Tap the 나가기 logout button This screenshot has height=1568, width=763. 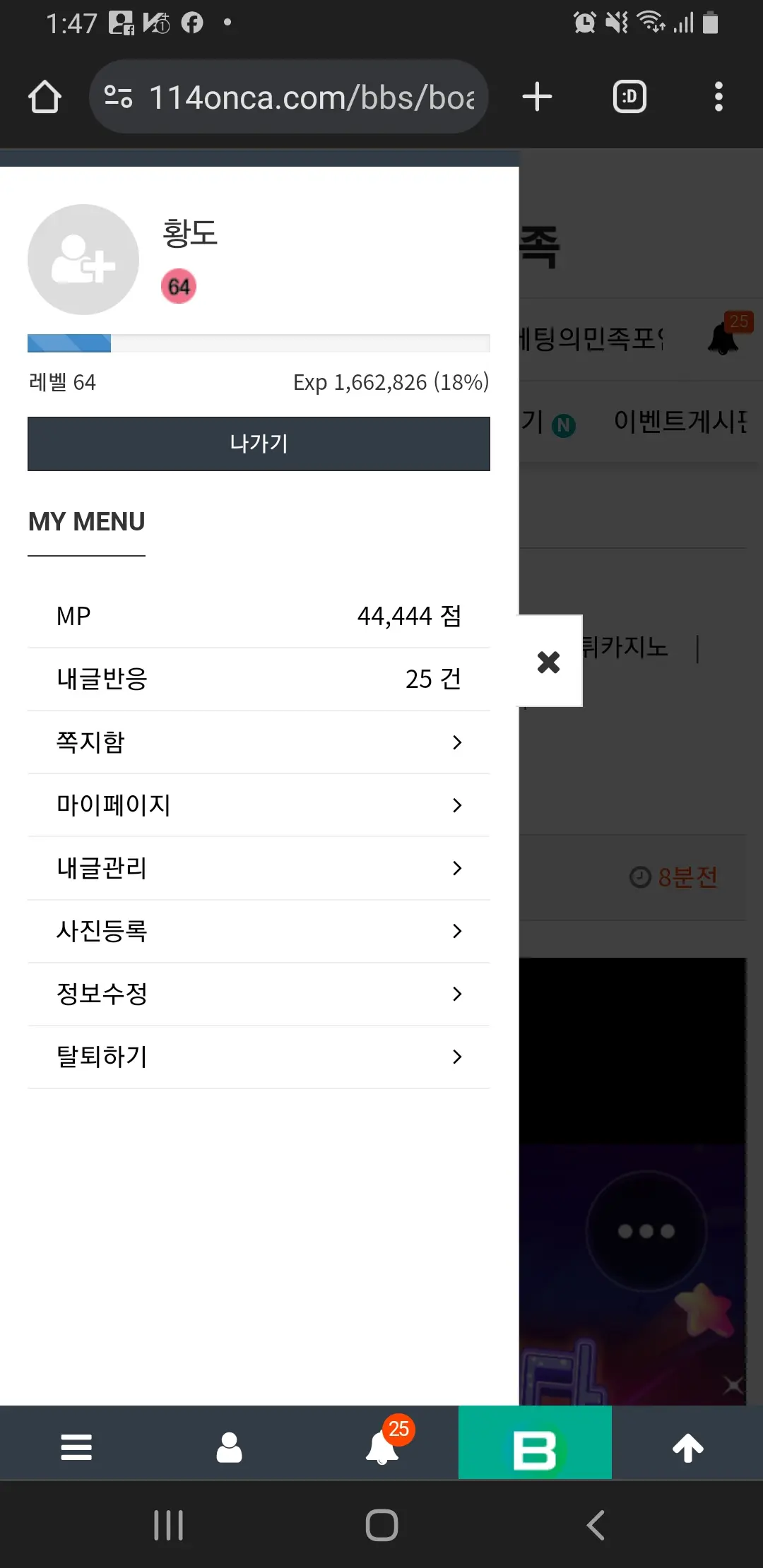[259, 444]
